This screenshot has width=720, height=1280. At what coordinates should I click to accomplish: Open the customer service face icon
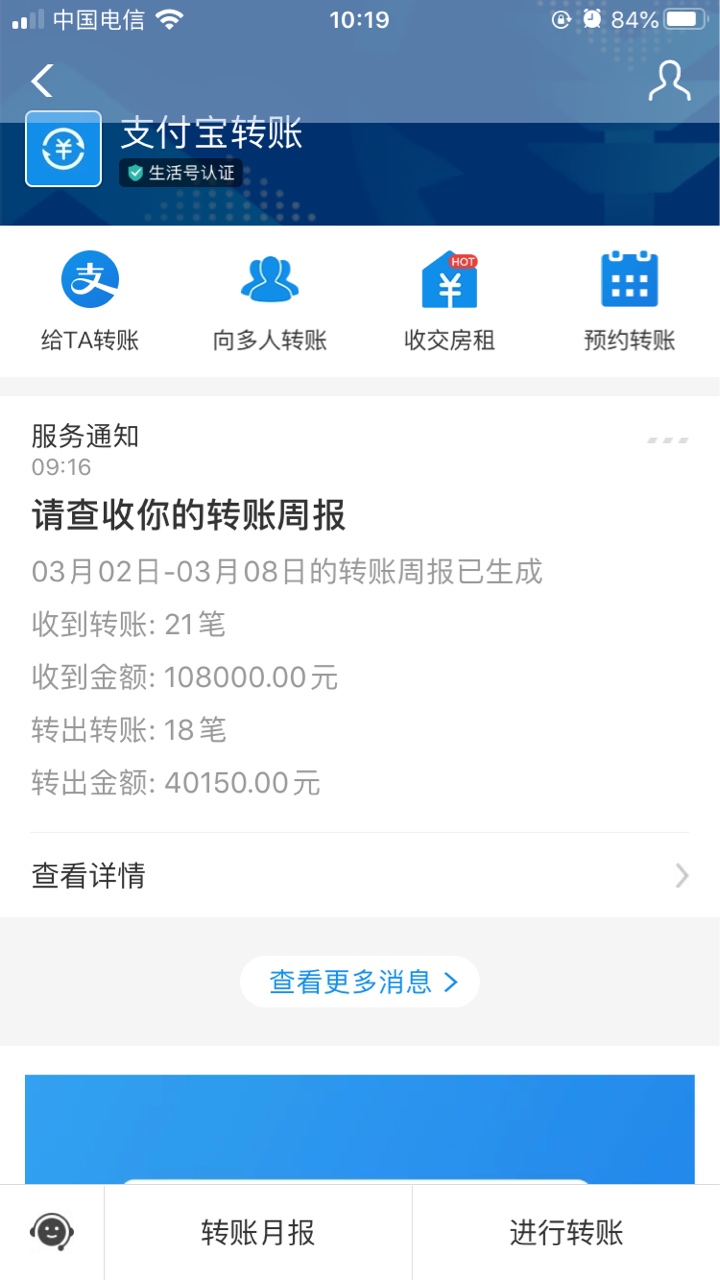coord(52,1232)
